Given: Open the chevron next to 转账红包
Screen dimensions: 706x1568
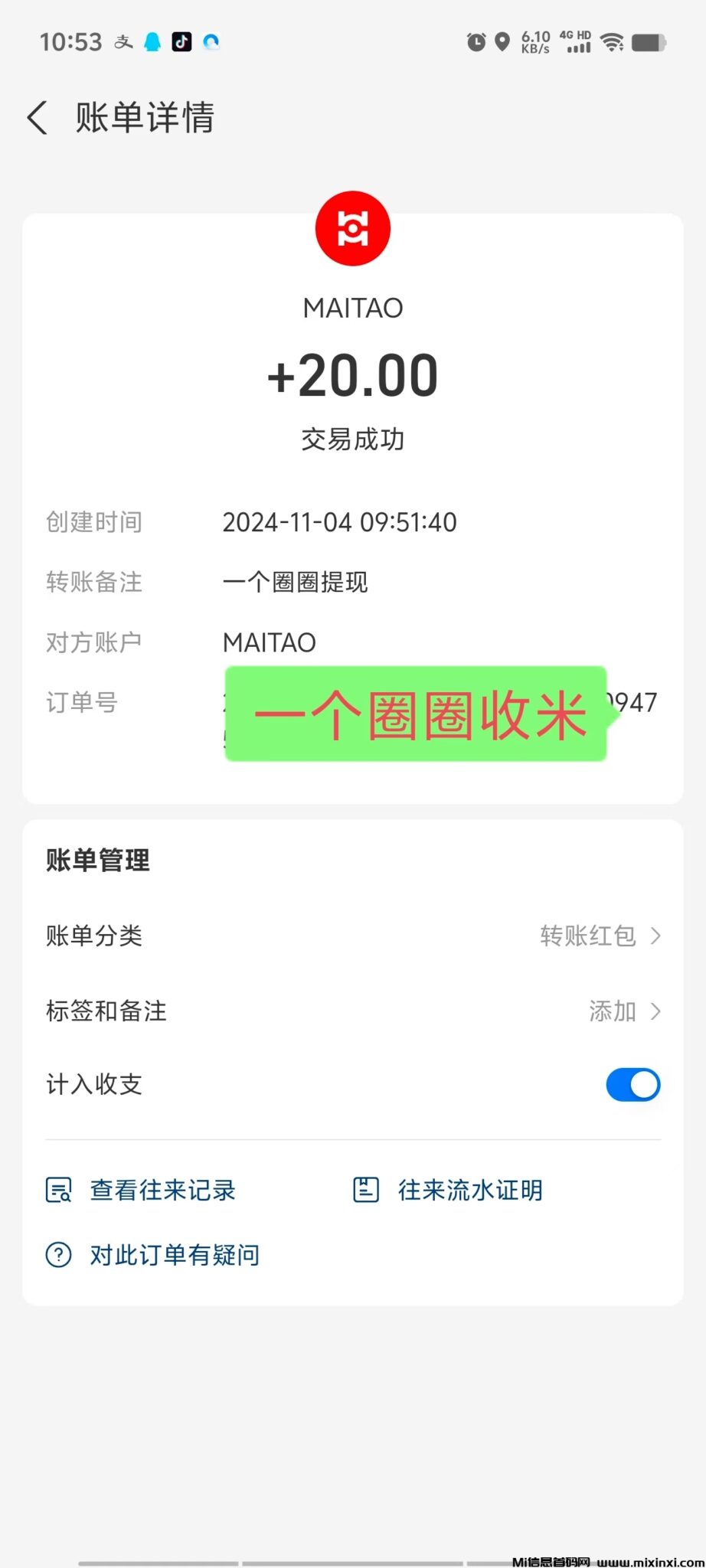Looking at the screenshot, I should 656,936.
